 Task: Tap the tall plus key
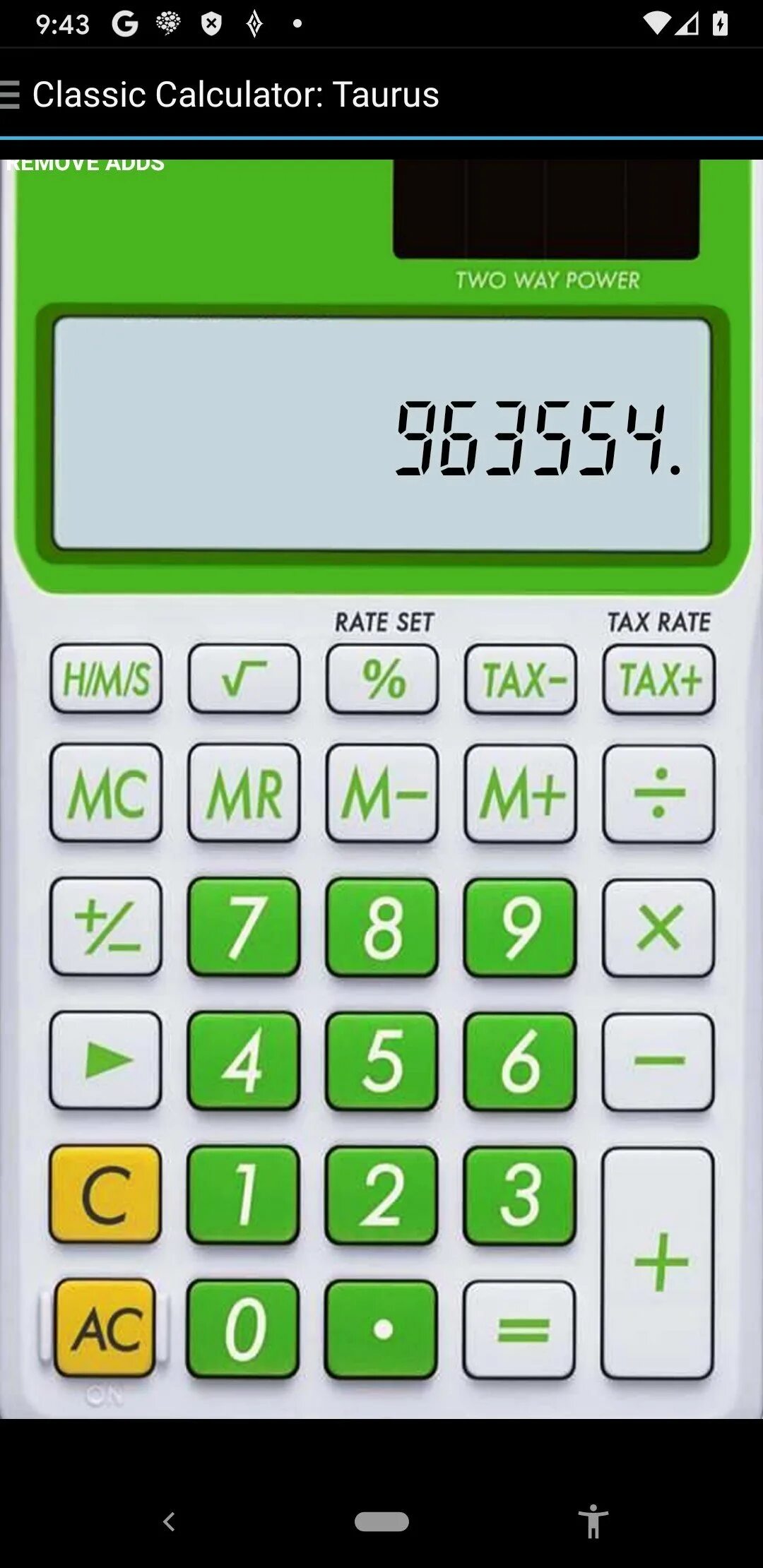tap(658, 1263)
